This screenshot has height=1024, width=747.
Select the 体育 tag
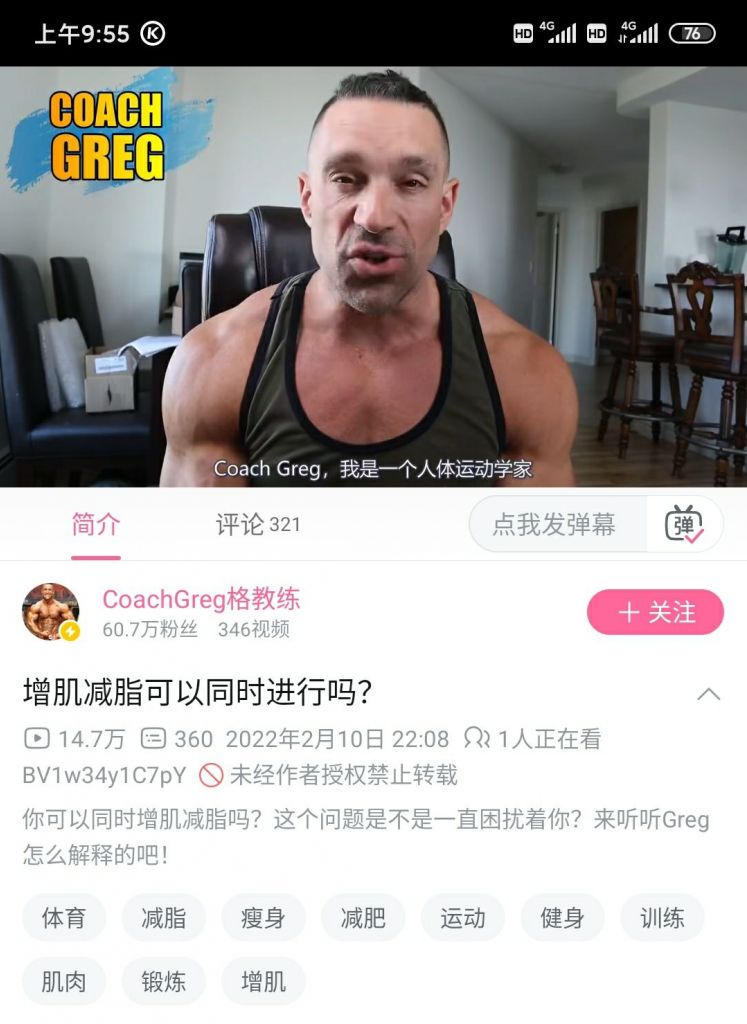[x=64, y=918]
